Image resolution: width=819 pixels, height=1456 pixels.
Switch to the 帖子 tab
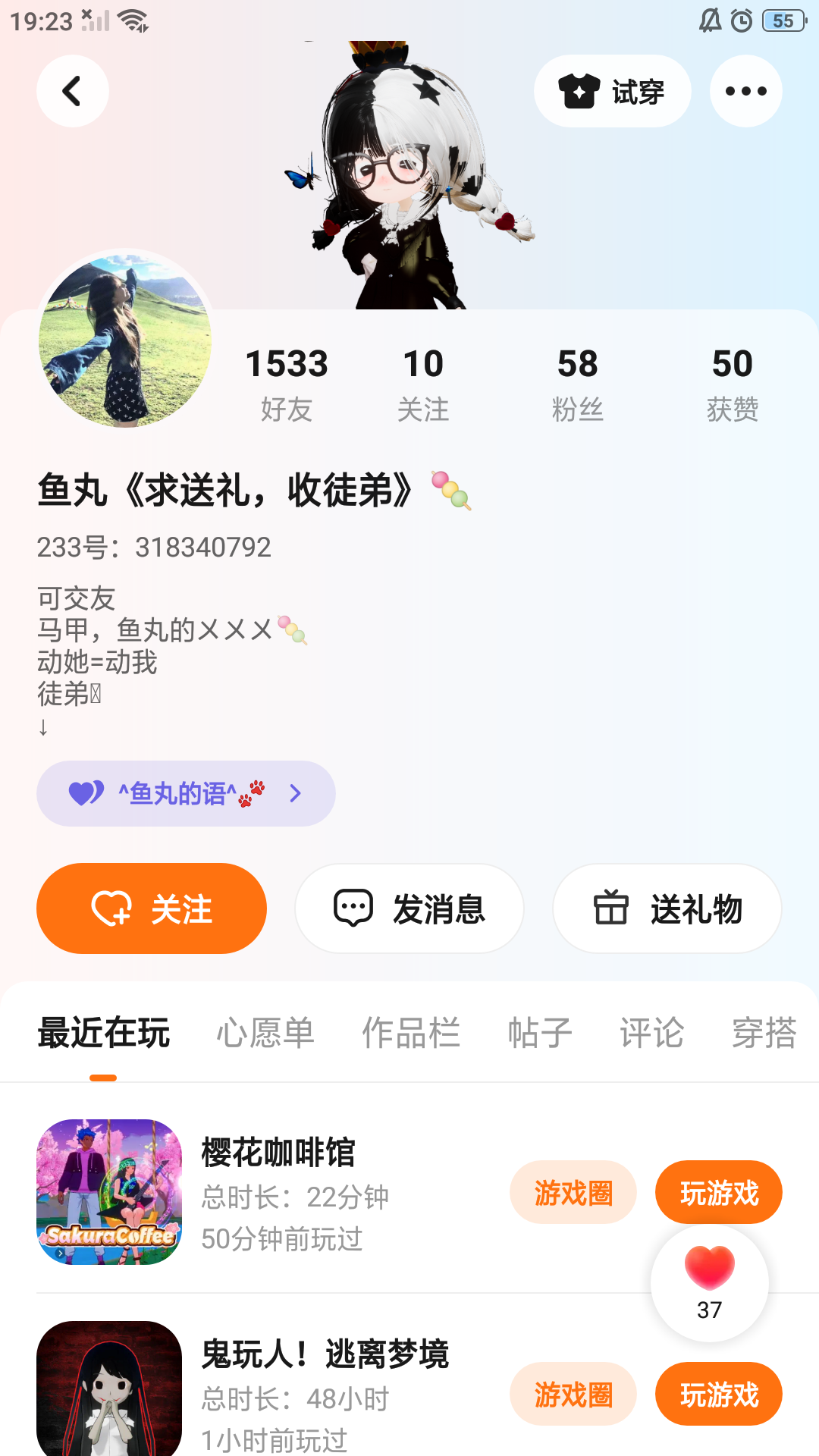pos(540,1033)
